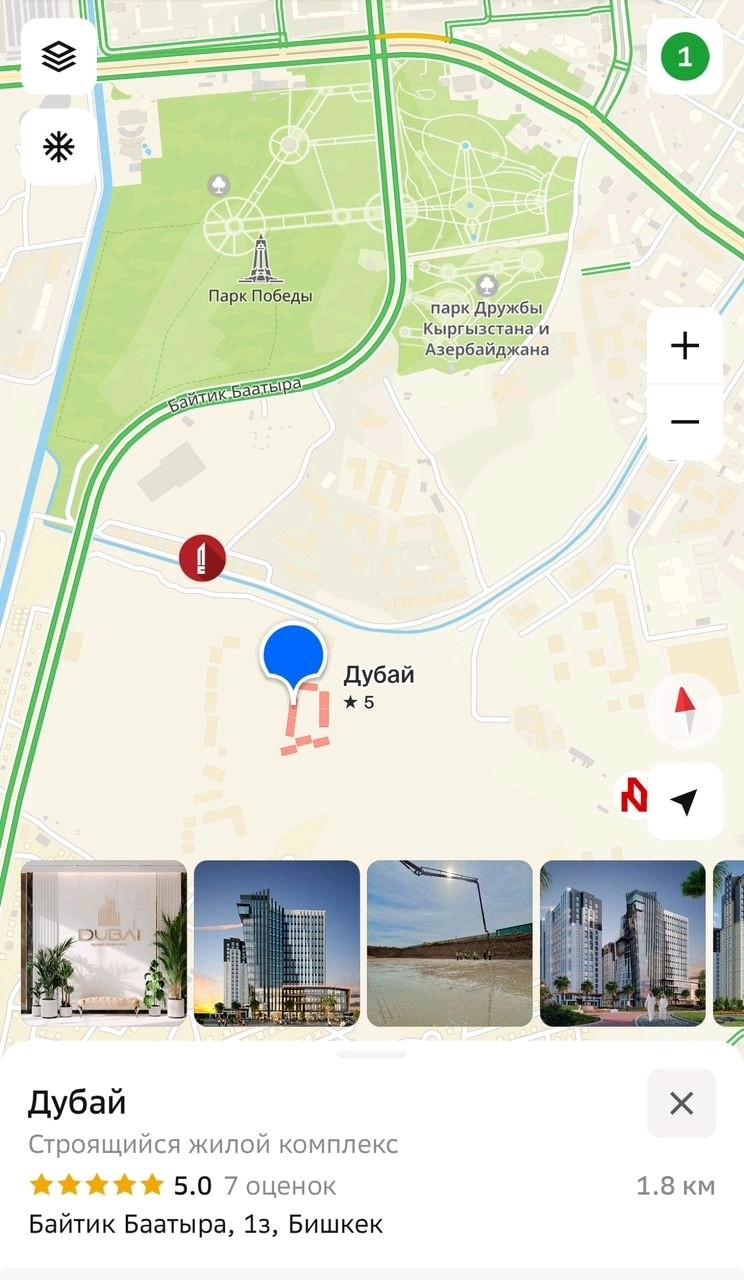Viewport: 744px width, 1280px height.
Task: Tap the red monument marker on map
Action: [x=202, y=557]
